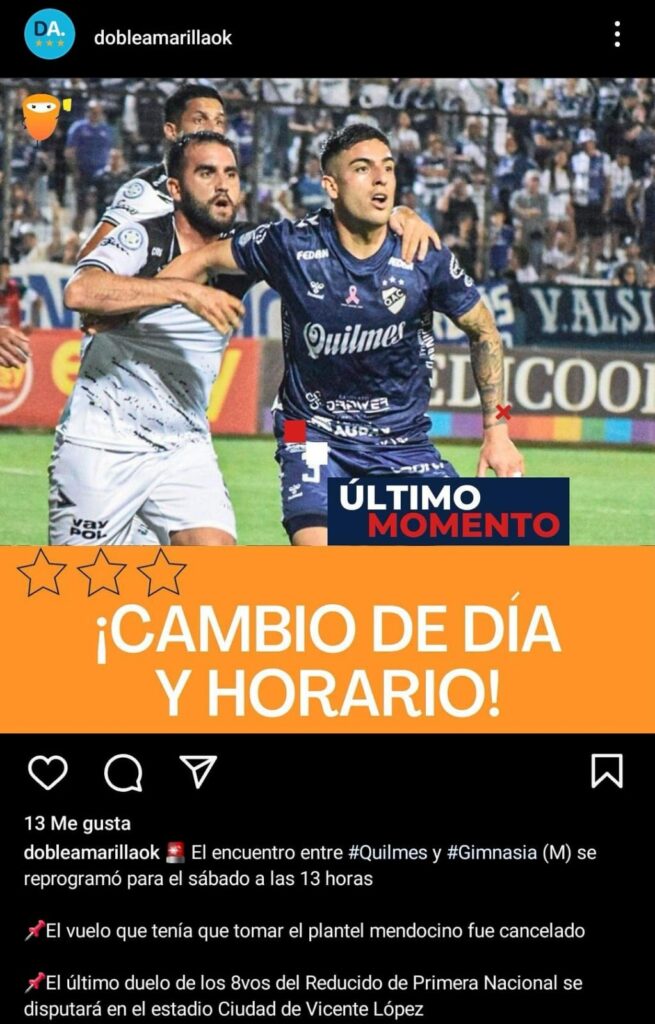Open the post overflow menu
The height and width of the screenshot is (1024, 655).
pos(617,34)
